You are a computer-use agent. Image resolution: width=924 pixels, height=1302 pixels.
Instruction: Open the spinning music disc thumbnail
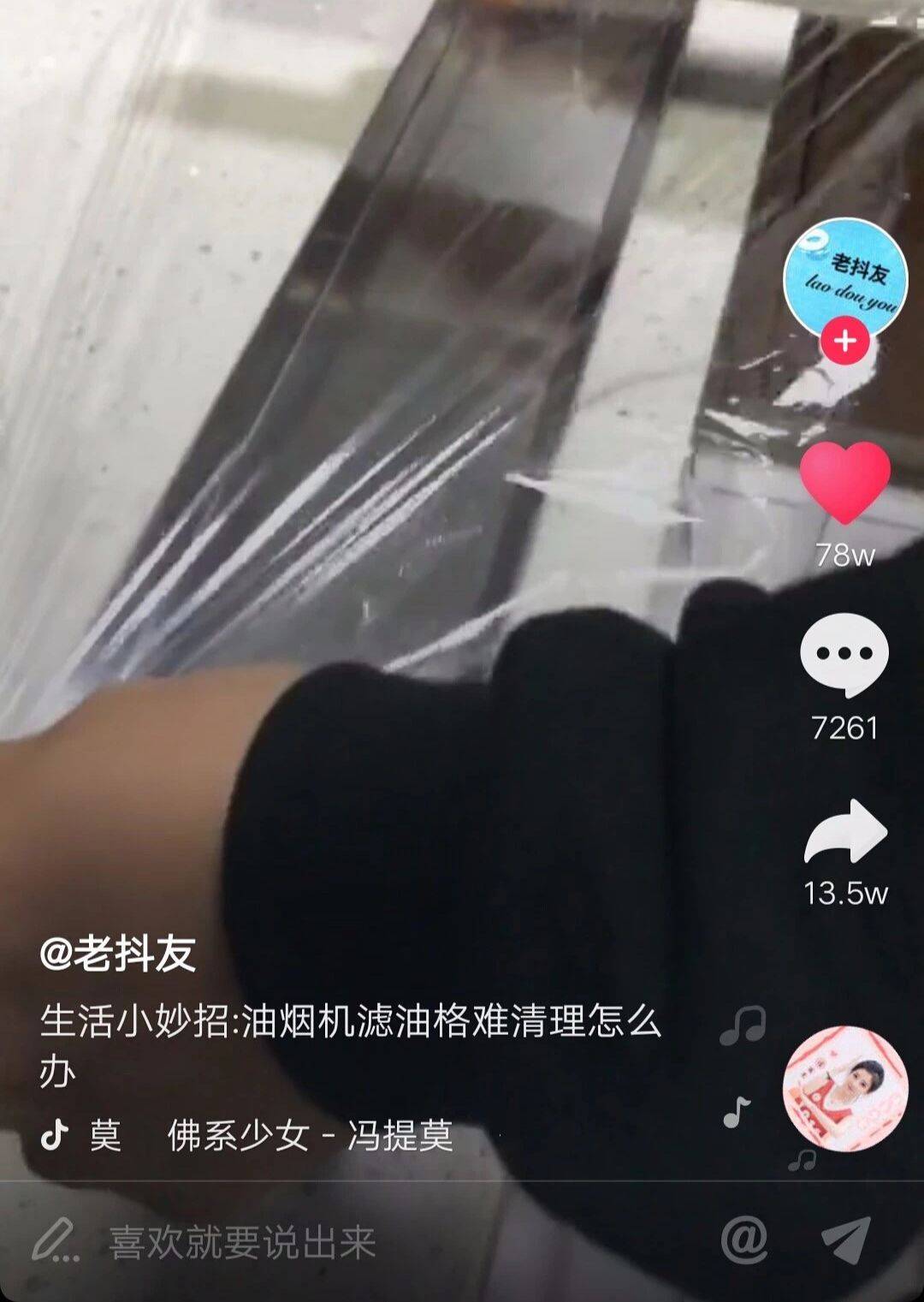(844, 1088)
